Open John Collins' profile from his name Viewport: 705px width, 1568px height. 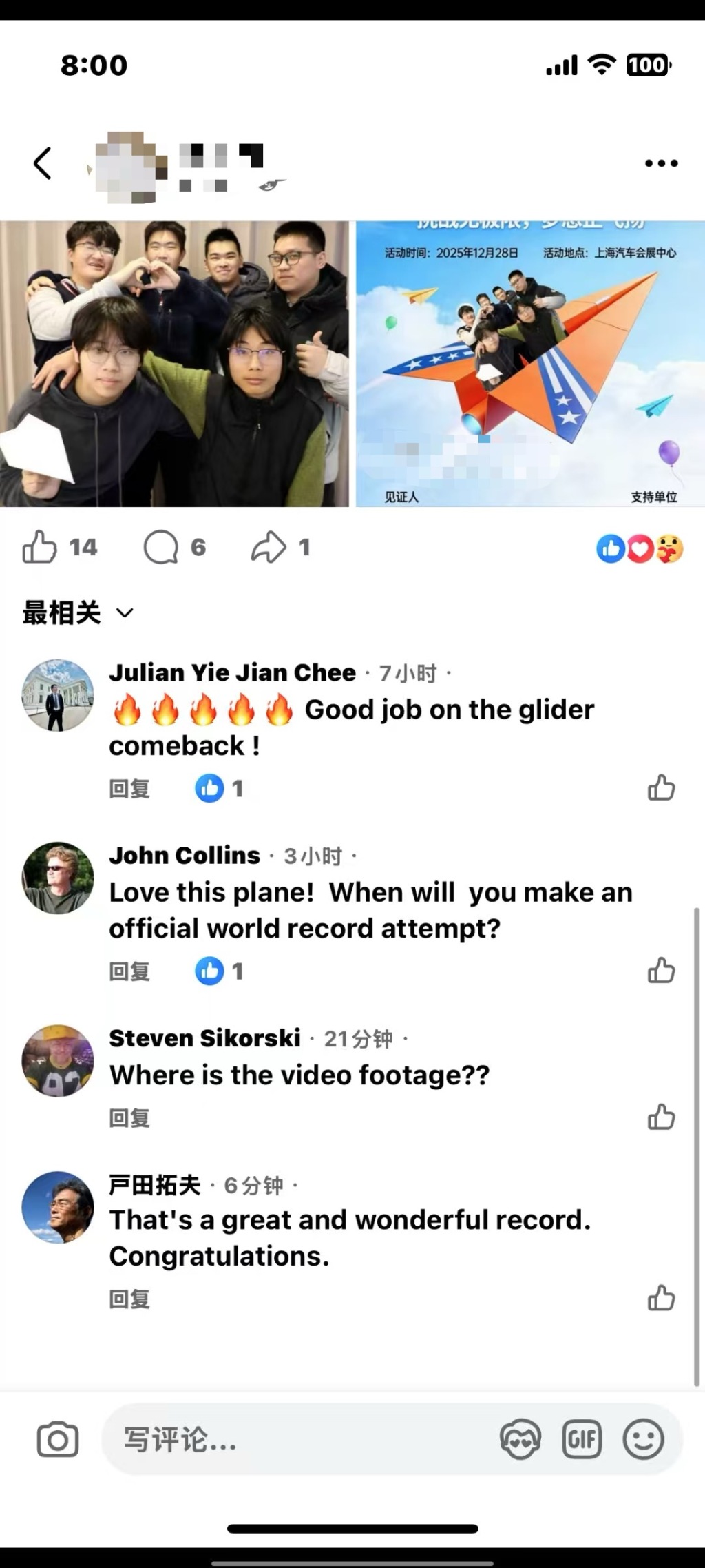(x=185, y=856)
